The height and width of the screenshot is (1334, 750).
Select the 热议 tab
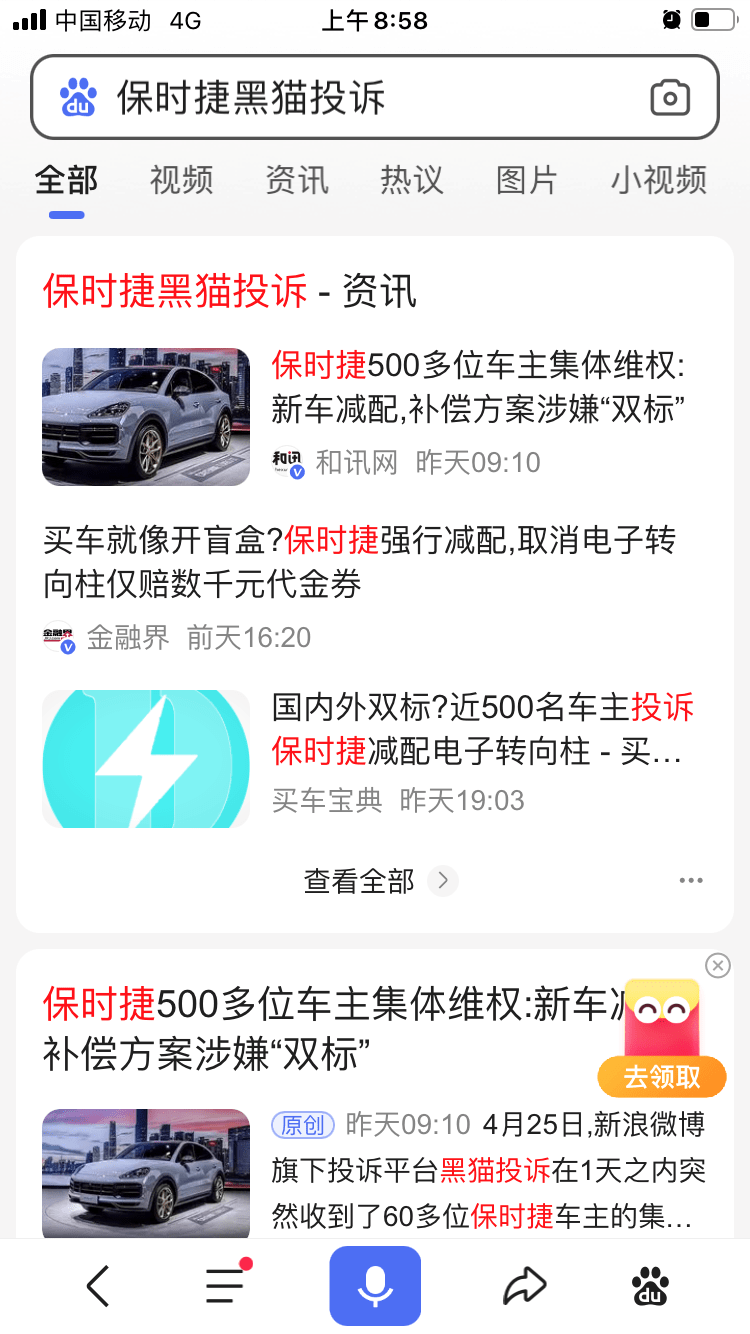click(x=411, y=180)
